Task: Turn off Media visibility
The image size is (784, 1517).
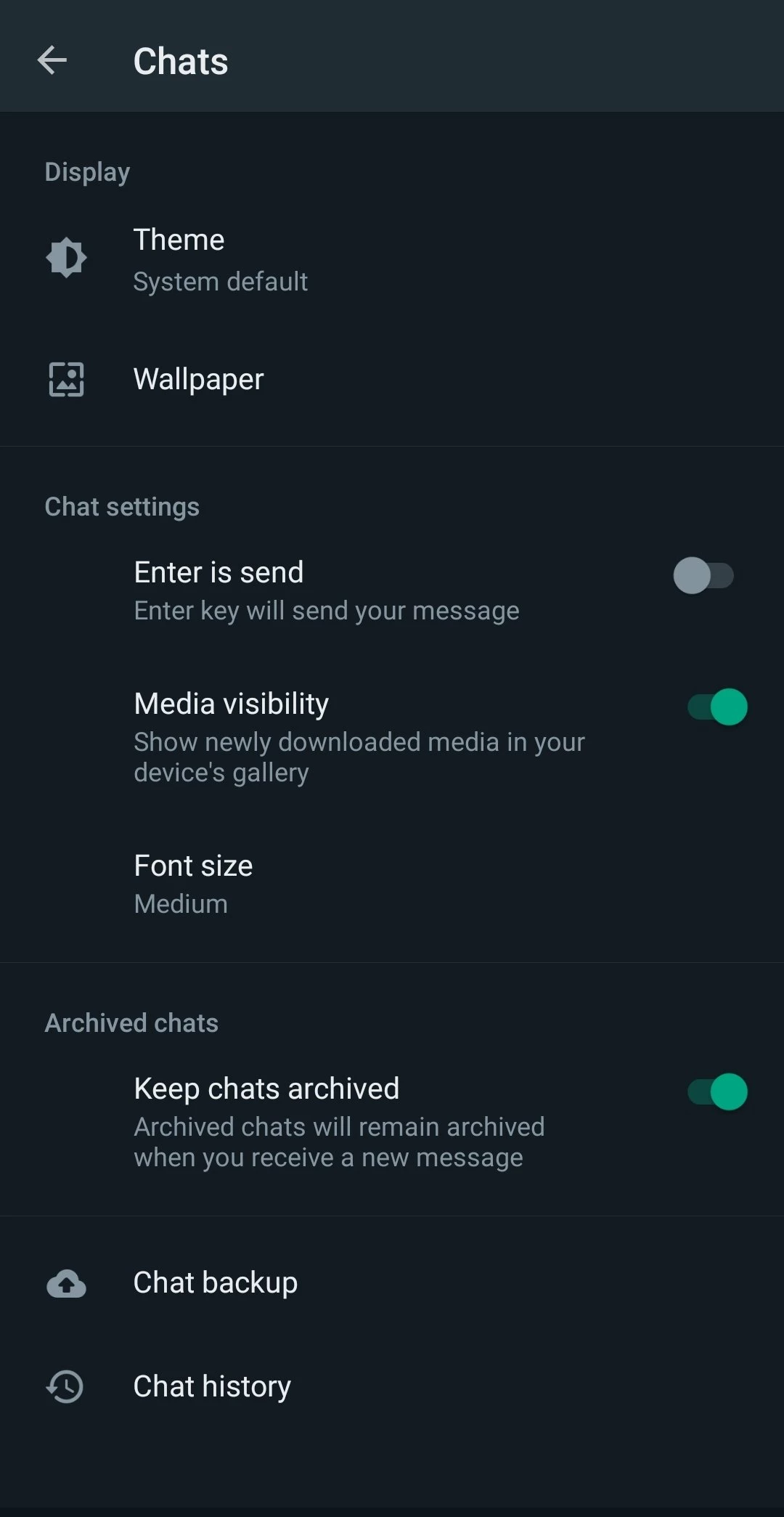Action: [717, 707]
